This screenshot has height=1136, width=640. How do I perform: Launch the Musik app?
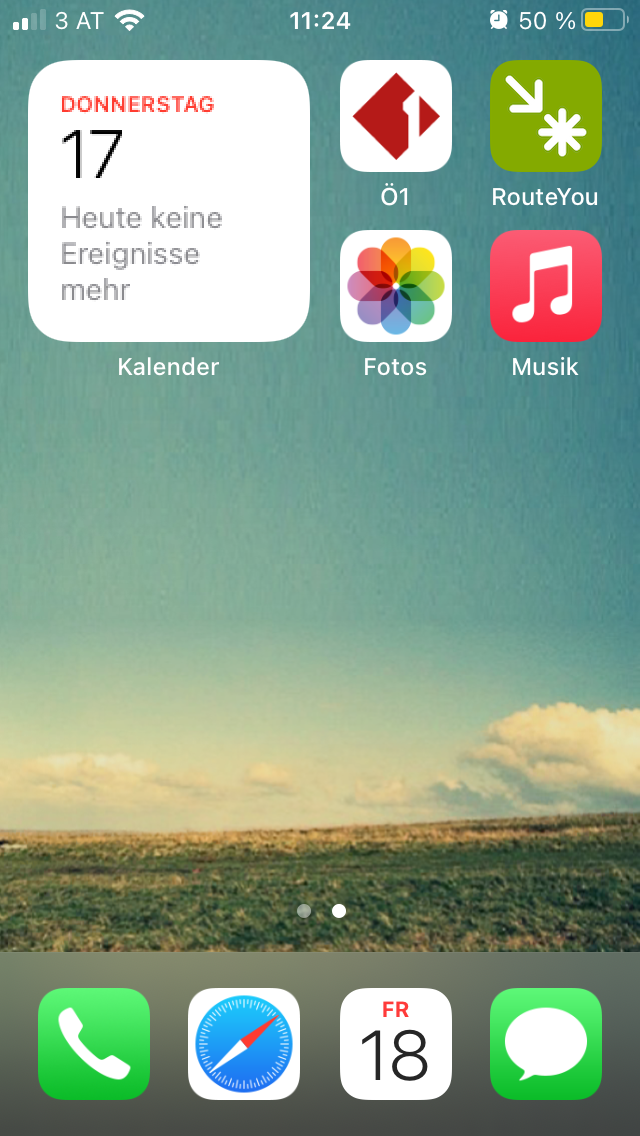click(545, 286)
